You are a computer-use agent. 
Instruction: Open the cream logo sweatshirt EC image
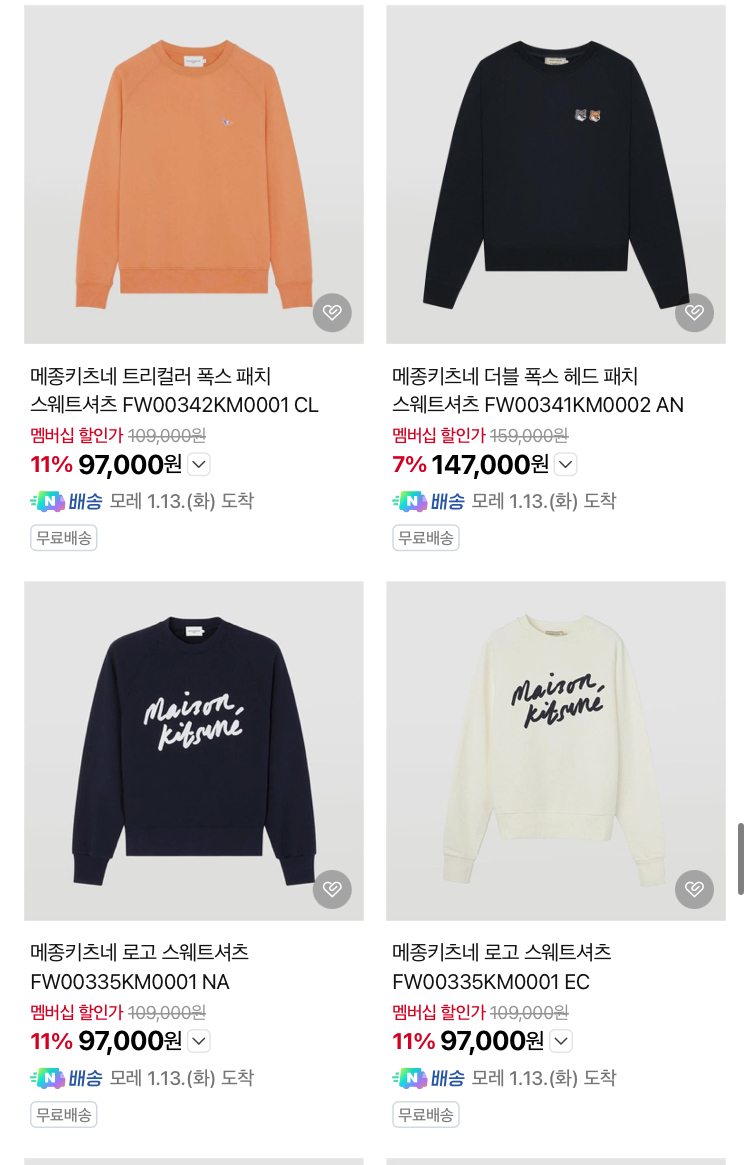coord(555,750)
